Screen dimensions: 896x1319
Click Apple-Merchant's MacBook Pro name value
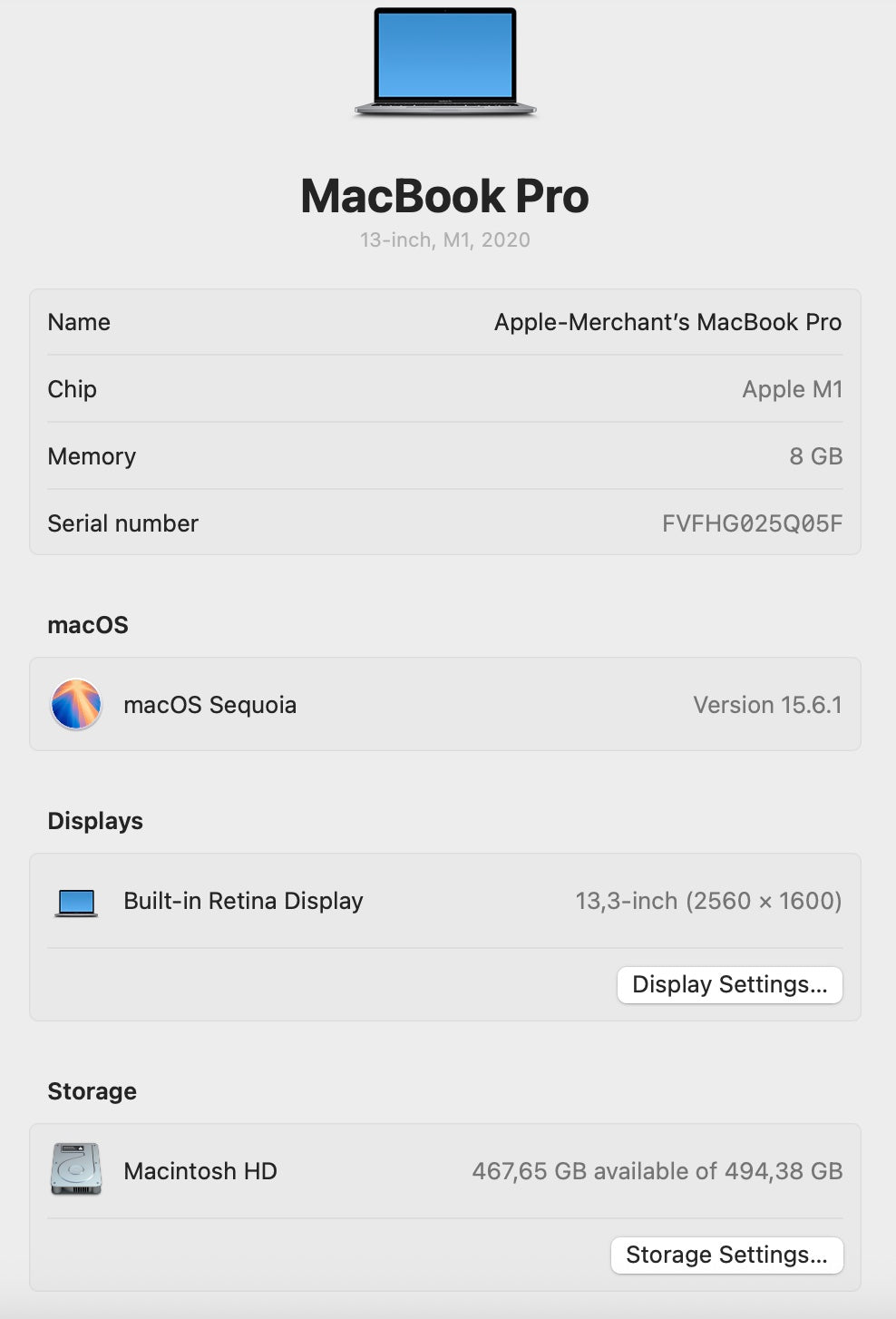tap(667, 322)
